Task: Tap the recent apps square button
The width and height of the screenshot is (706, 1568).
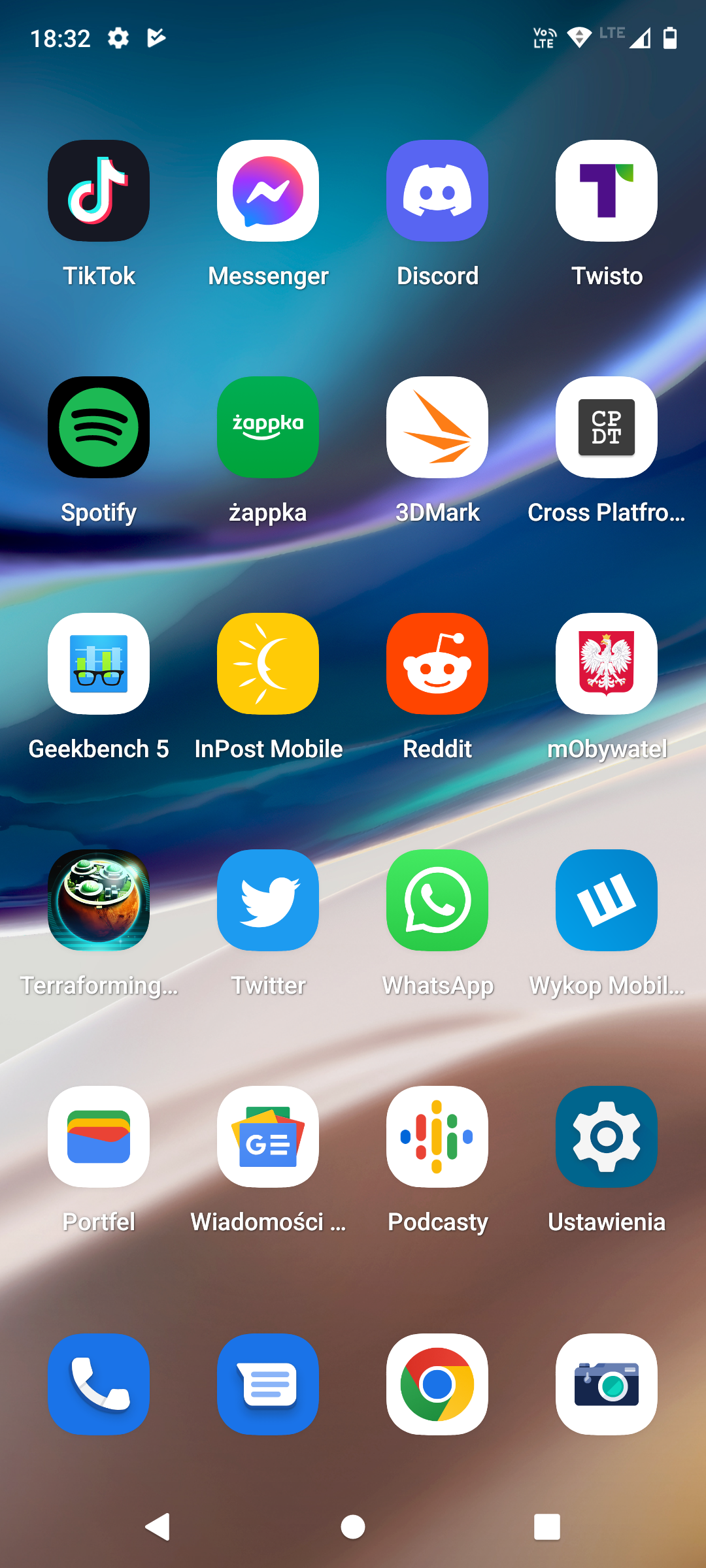Action: pos(547,1527)
